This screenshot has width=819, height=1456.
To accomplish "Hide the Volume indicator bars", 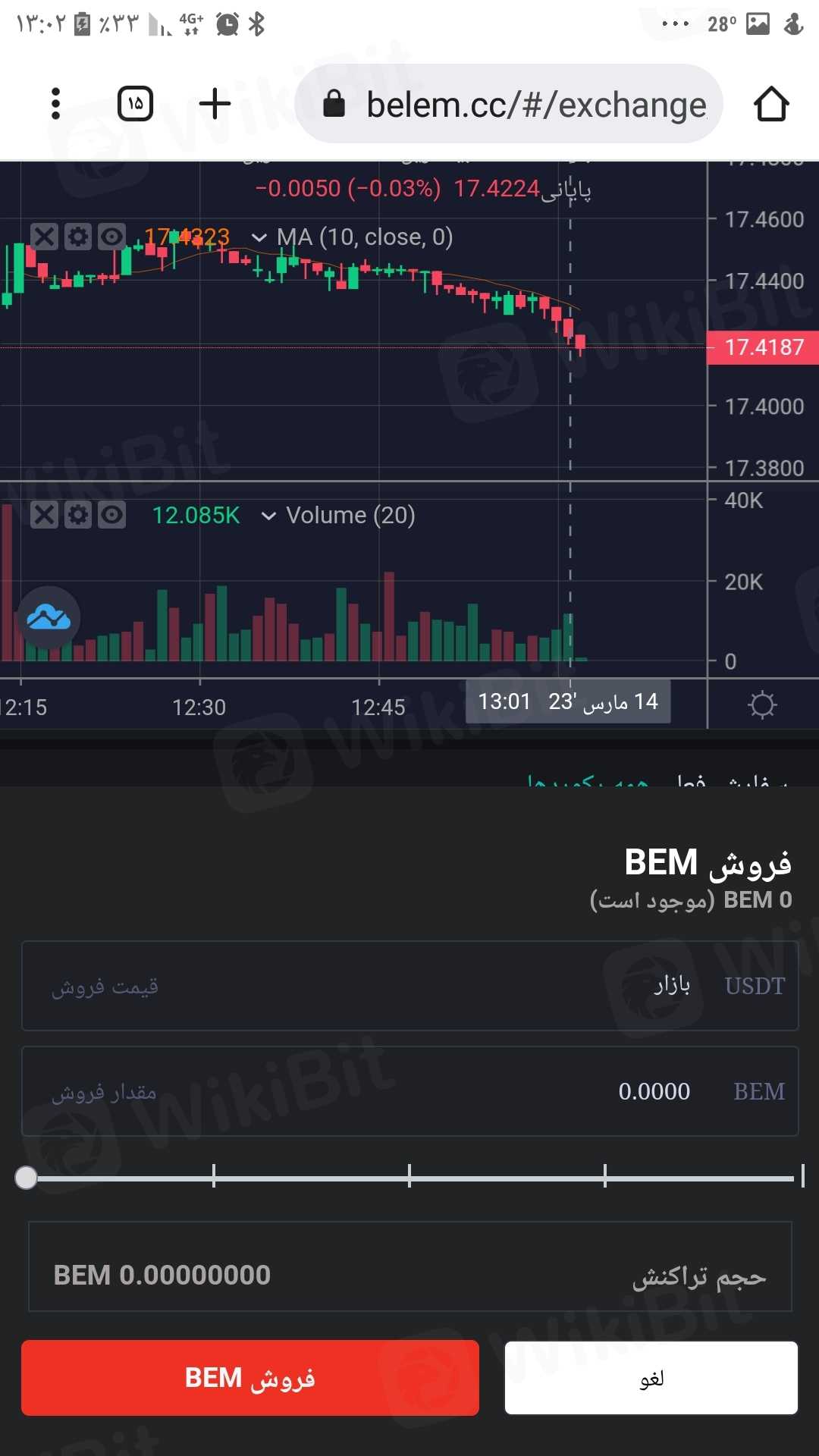I will tap(111, 515).
